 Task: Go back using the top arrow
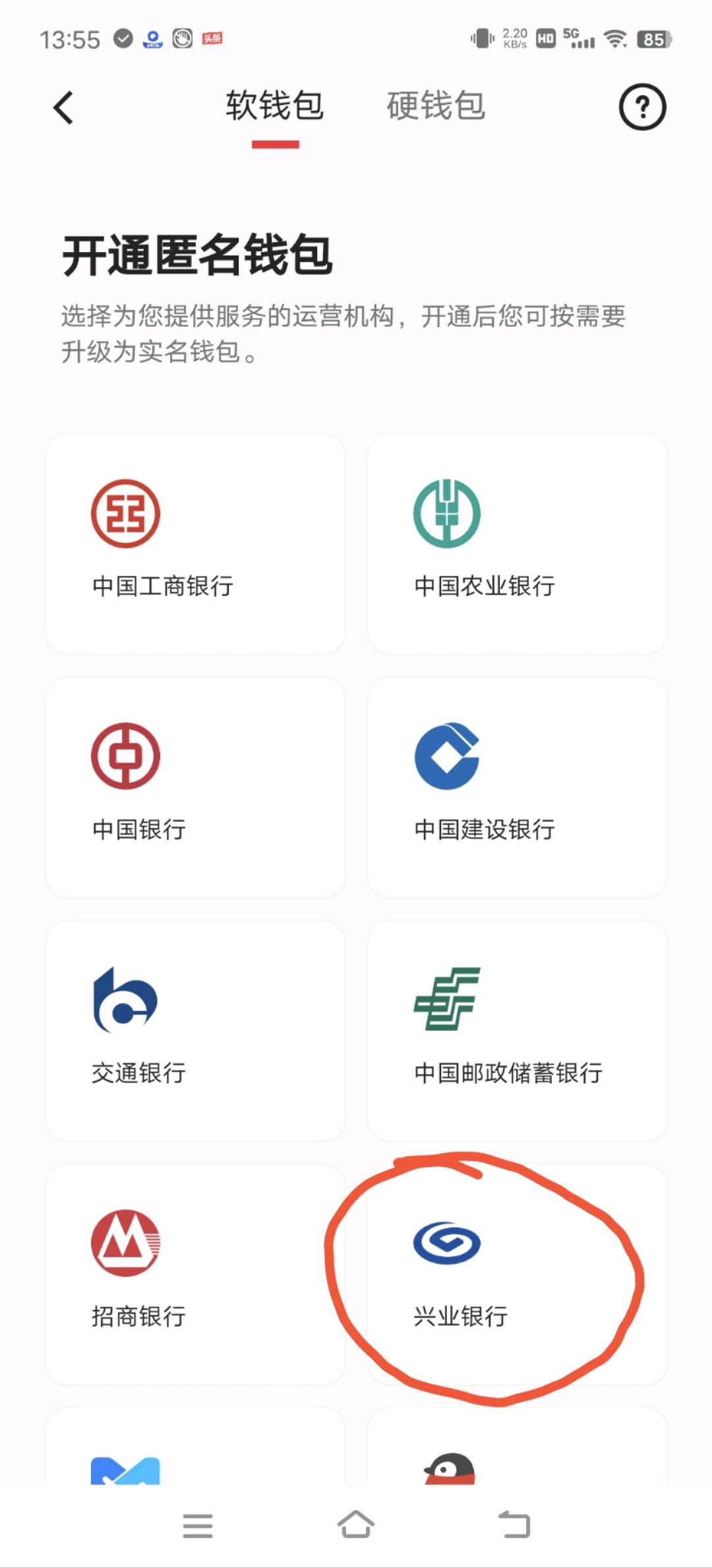[x=64, y=108]
